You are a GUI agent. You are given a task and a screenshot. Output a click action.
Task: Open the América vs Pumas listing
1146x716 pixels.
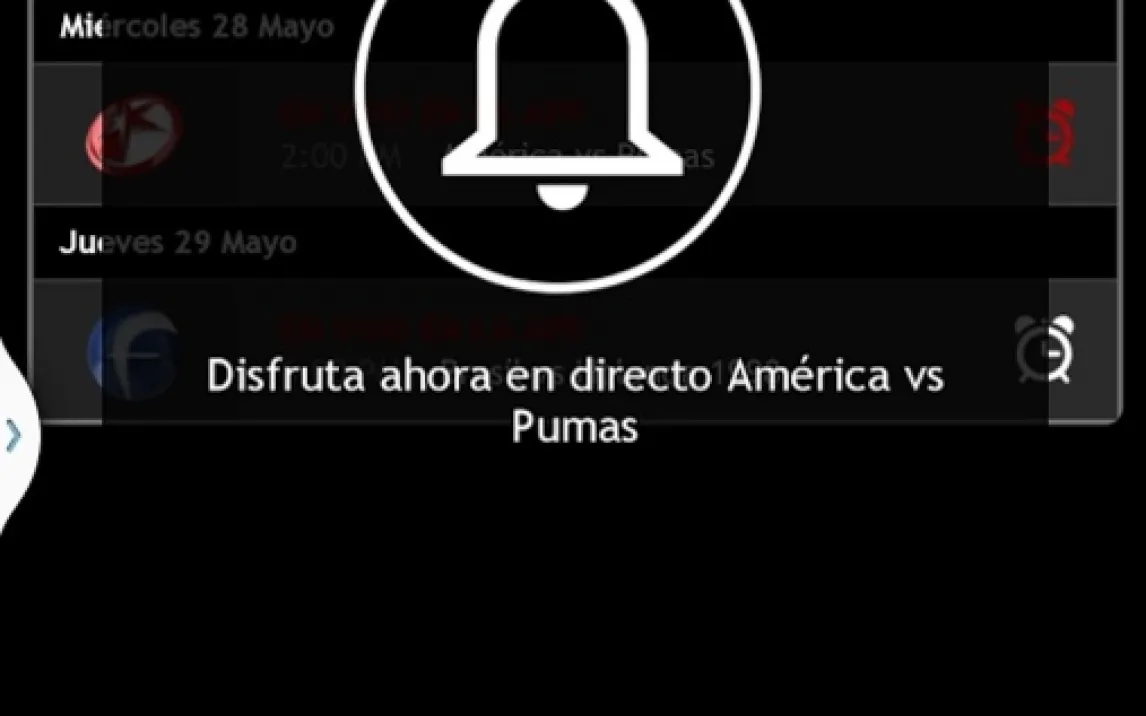coord(560,134)
